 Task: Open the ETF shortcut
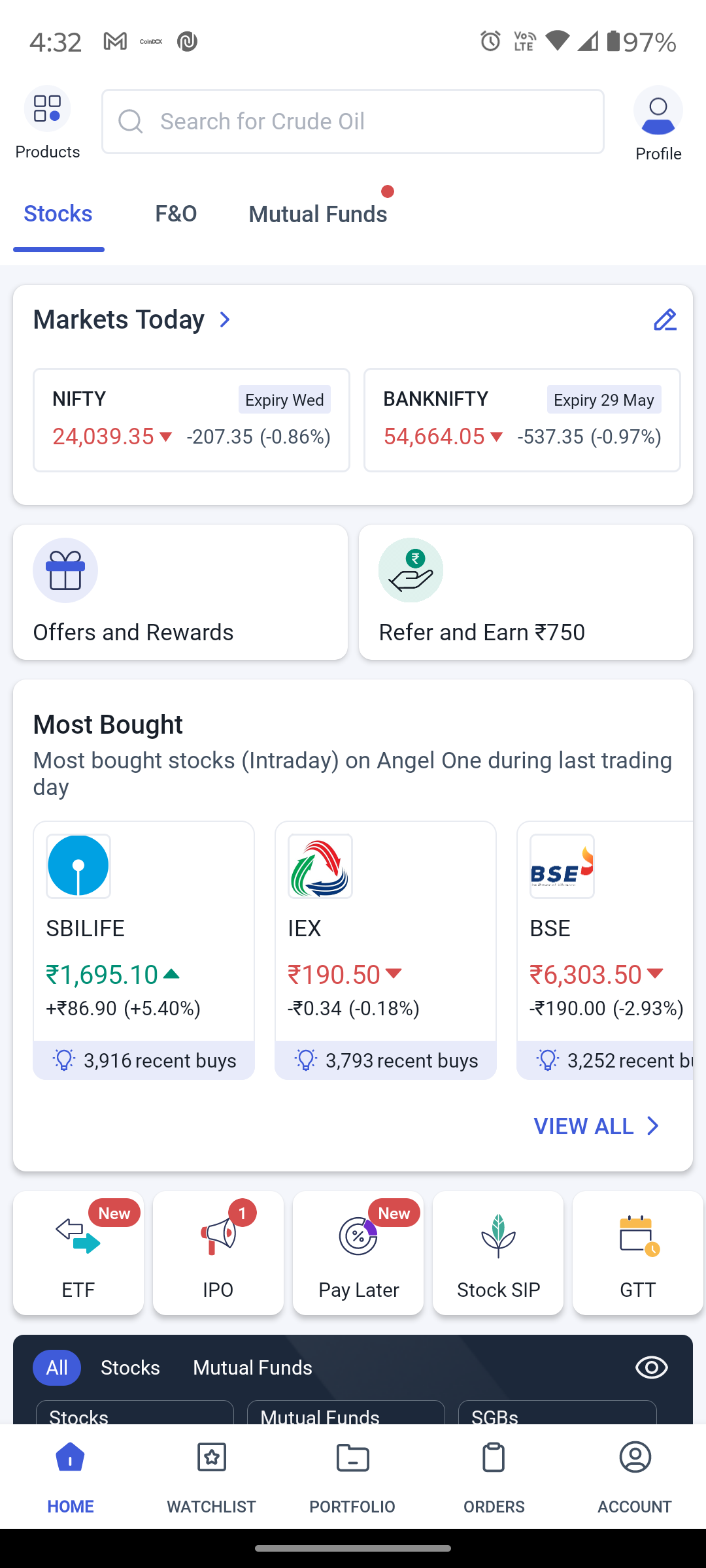78,1253
